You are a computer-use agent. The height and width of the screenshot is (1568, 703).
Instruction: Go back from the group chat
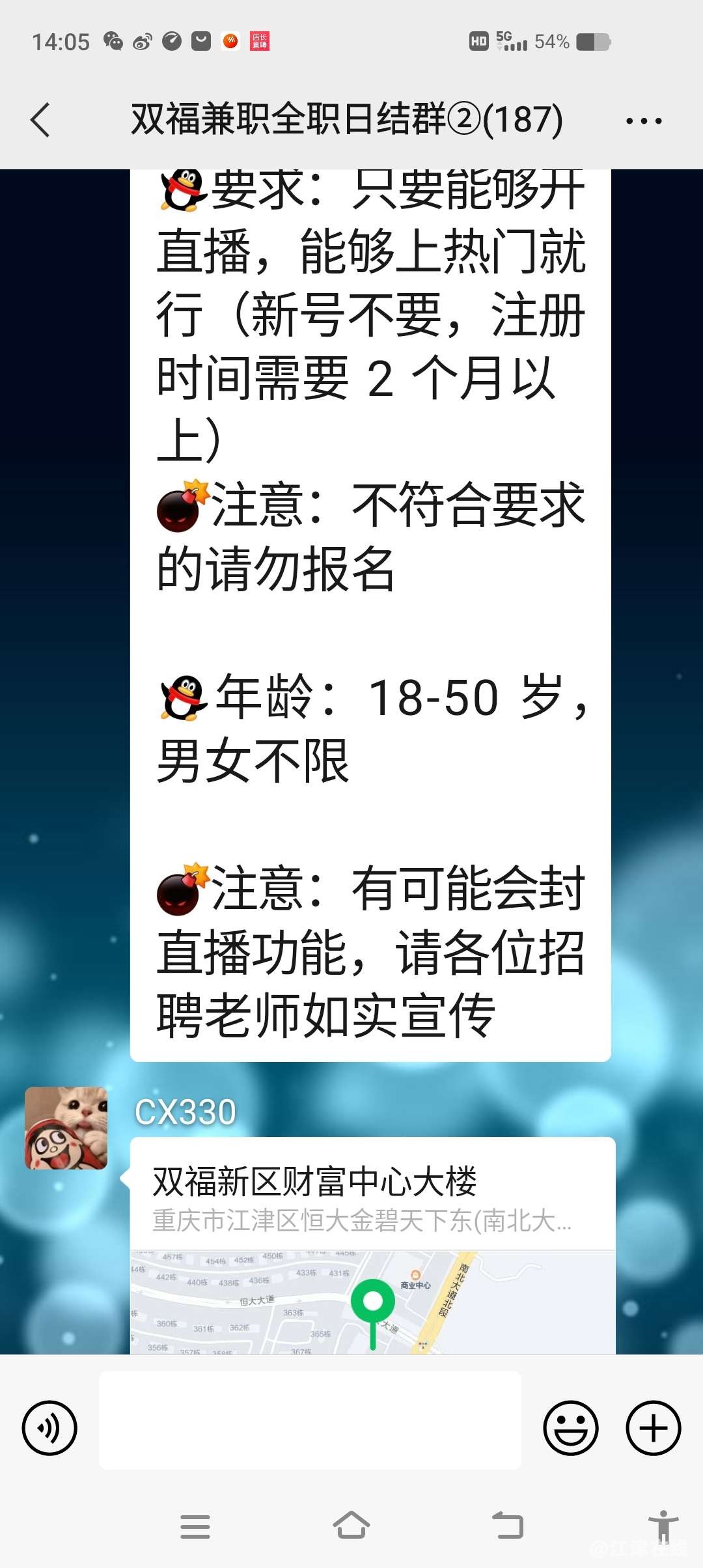[x=40, y=120]
